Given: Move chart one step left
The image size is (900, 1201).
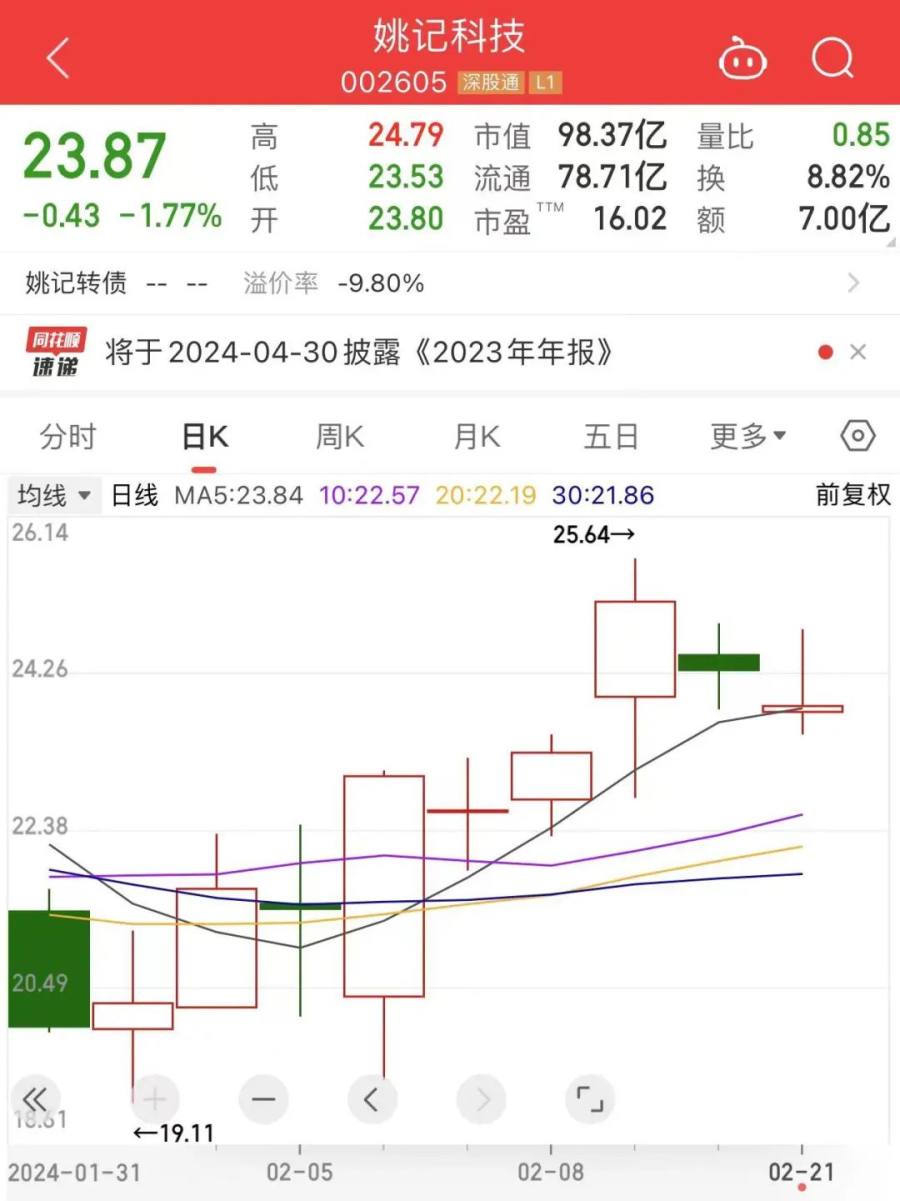Looking at the screenshot, I should coord(372,1100).
